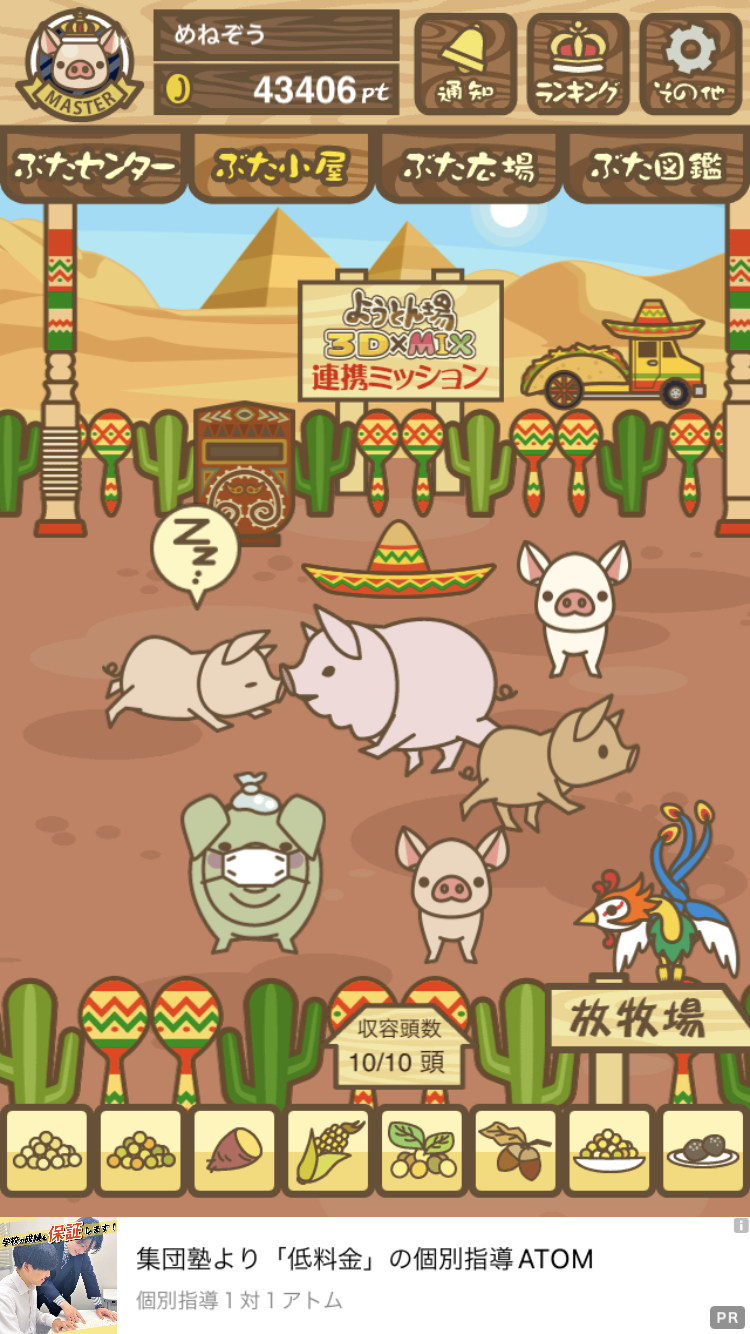Select the corn feed item

(328, 1151)
